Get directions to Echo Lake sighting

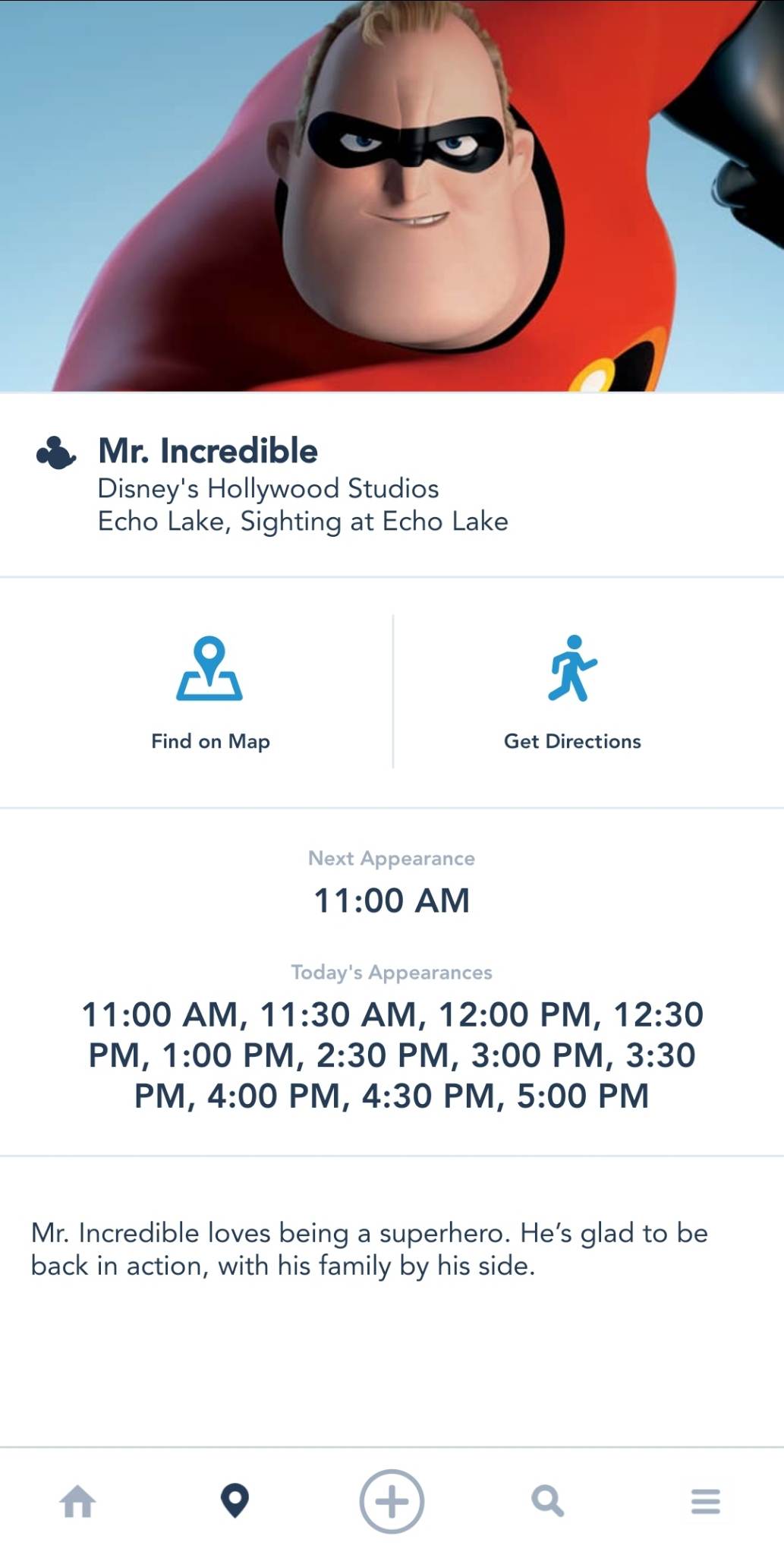[572, 691]
